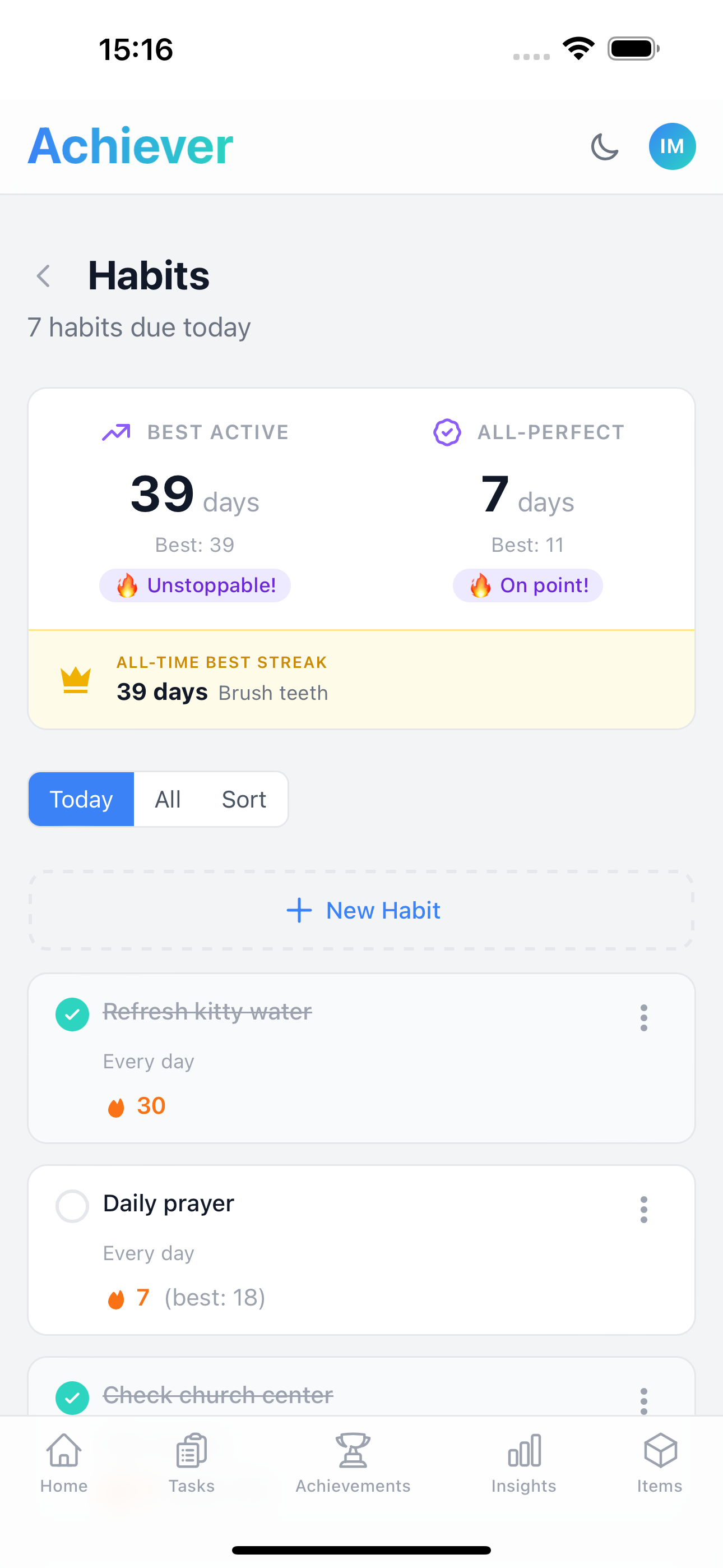The width and height of the screenshot is (723, 1568).
Task: Click the Unstoppable! streak badge
Action: click(194, 585)
